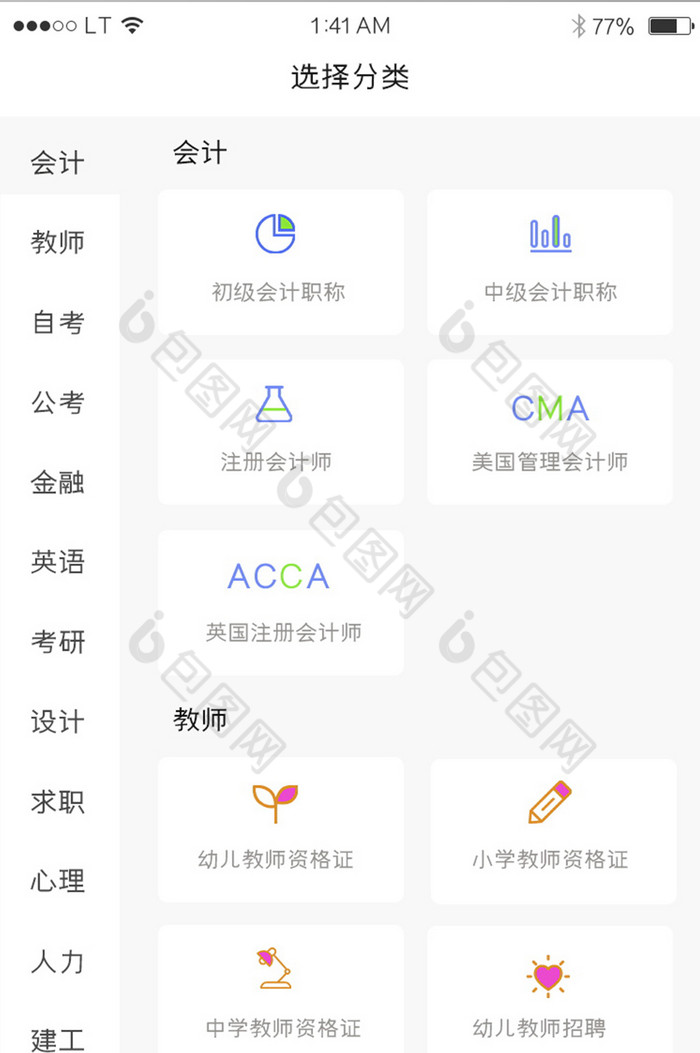Viewport: 700px width, 1053px height.
Task: Switch to 金融 in the sidebar
Action: [x=58, y=482]
